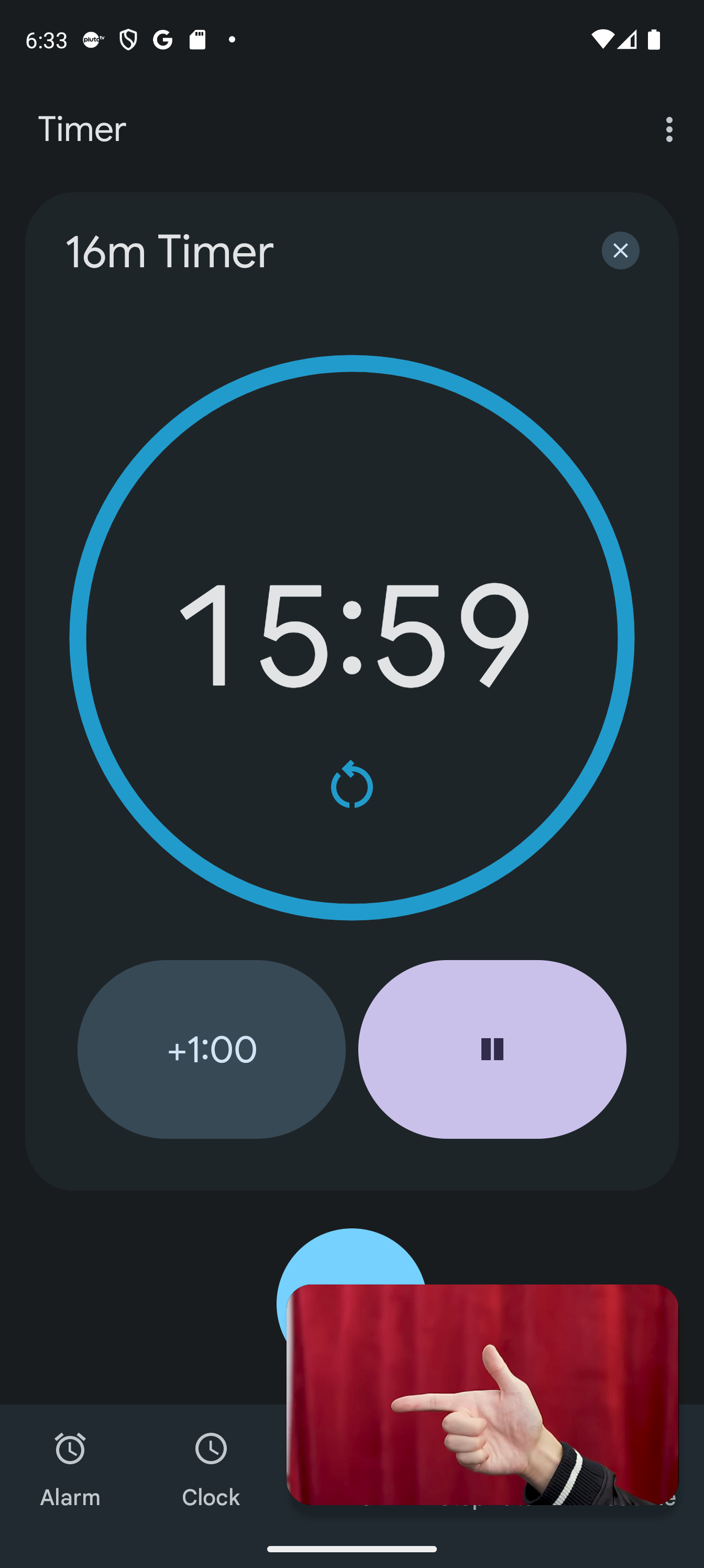704x1568 pixels.
Task: Edit the 16m Timer label
Action: (x=169, y=252)
